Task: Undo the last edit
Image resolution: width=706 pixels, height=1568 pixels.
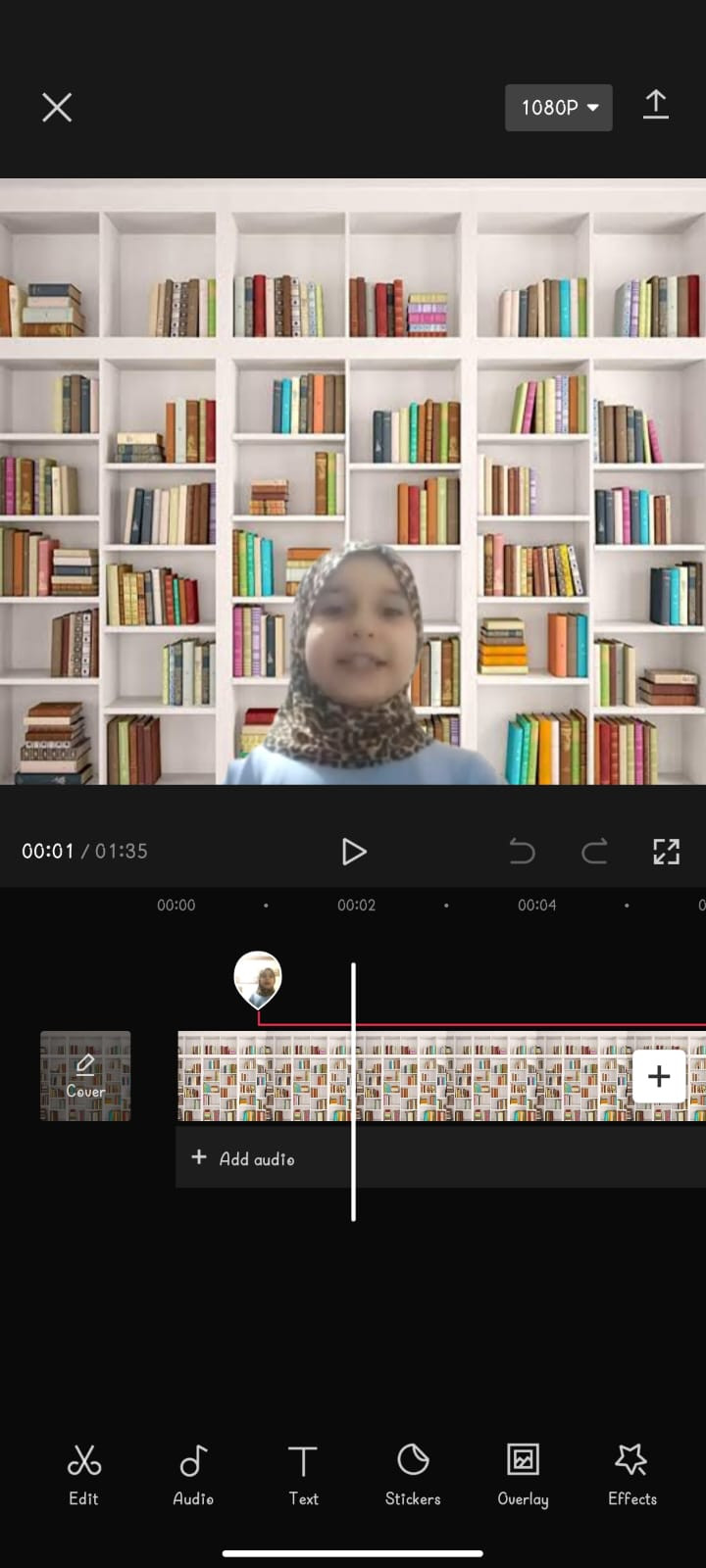Action: [x=522, y=852]
